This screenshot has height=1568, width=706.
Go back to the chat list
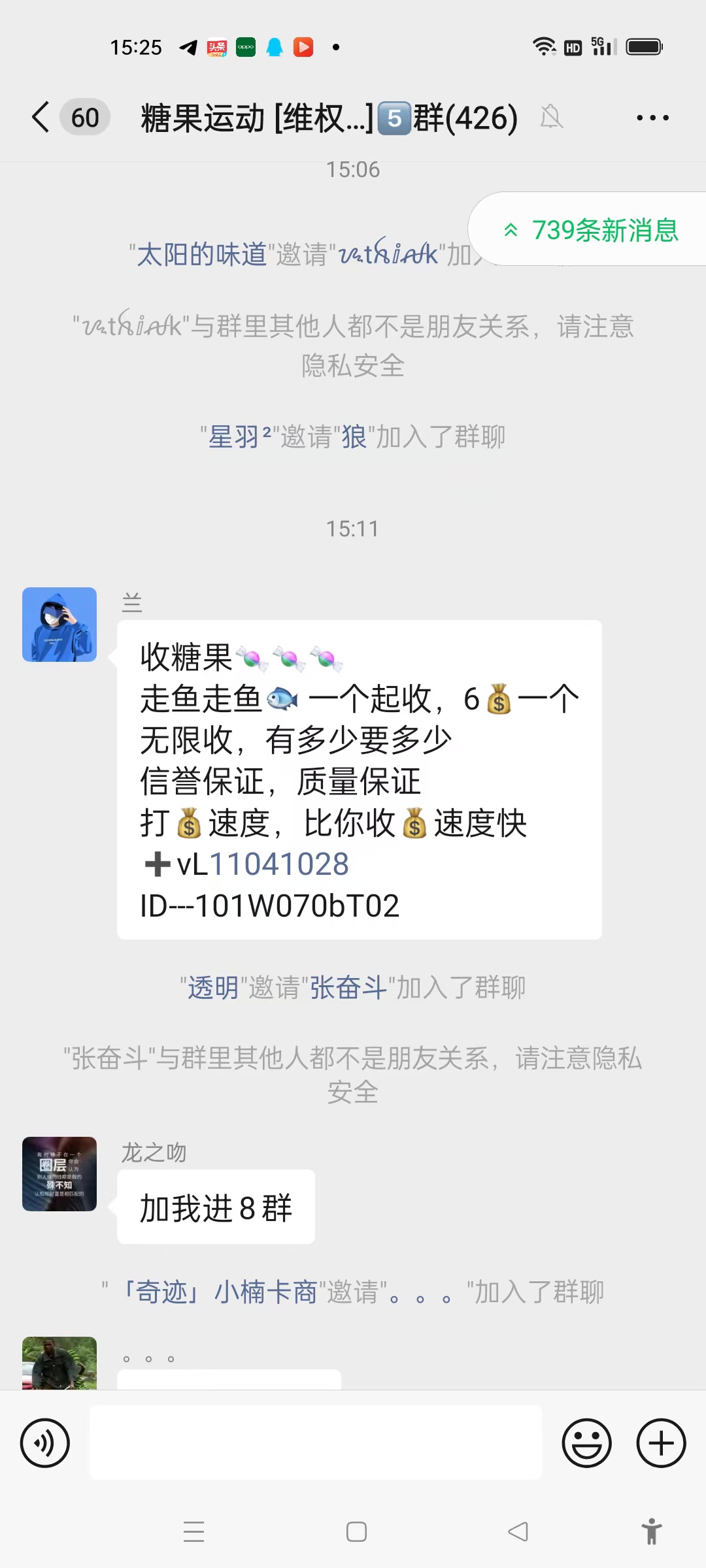(x=41, y=118)
